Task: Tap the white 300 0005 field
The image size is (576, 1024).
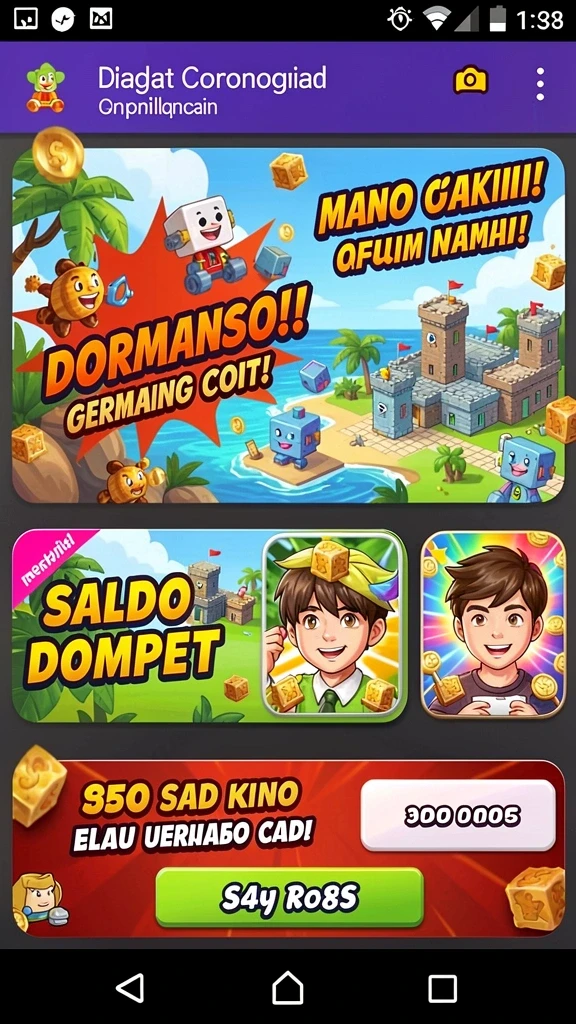Action: 458,815
